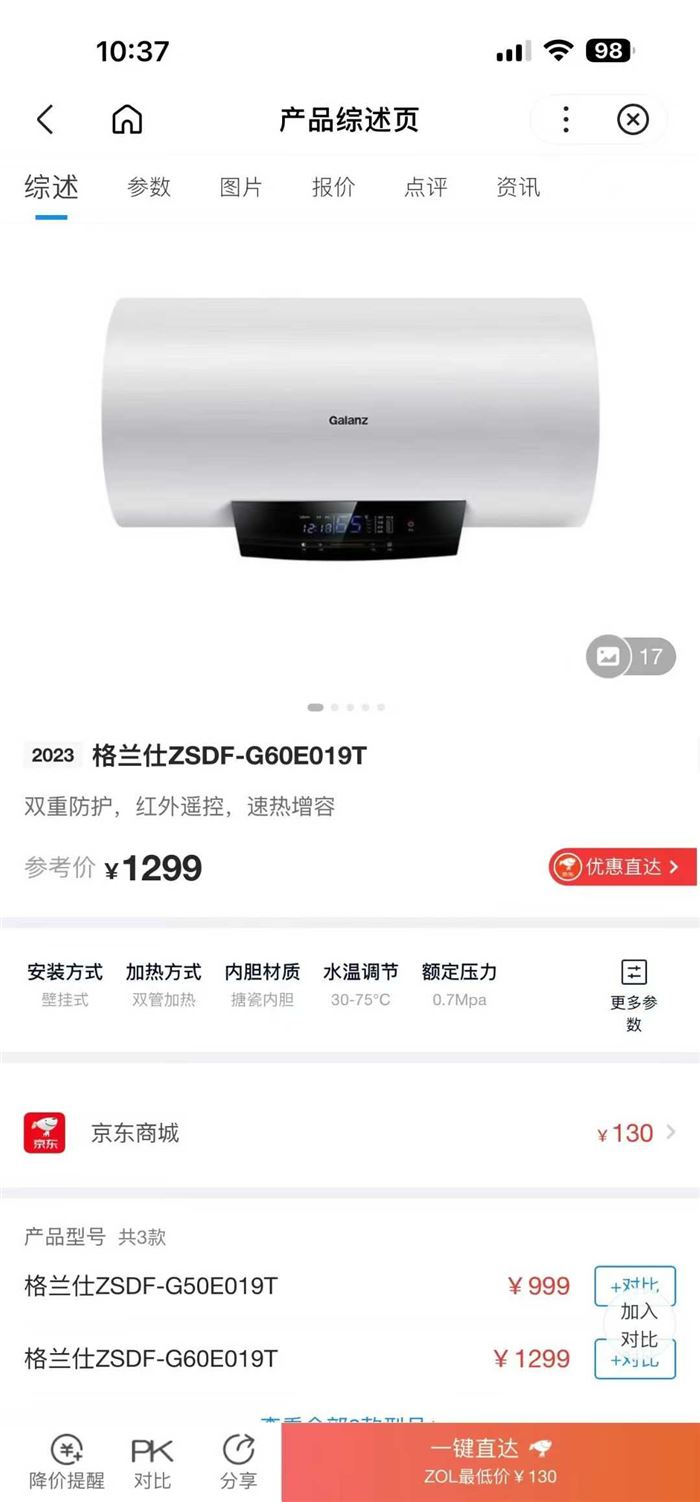Open the 资讯 tab
The width and height of the screenshot is (700, 1502).
point(518,187)
